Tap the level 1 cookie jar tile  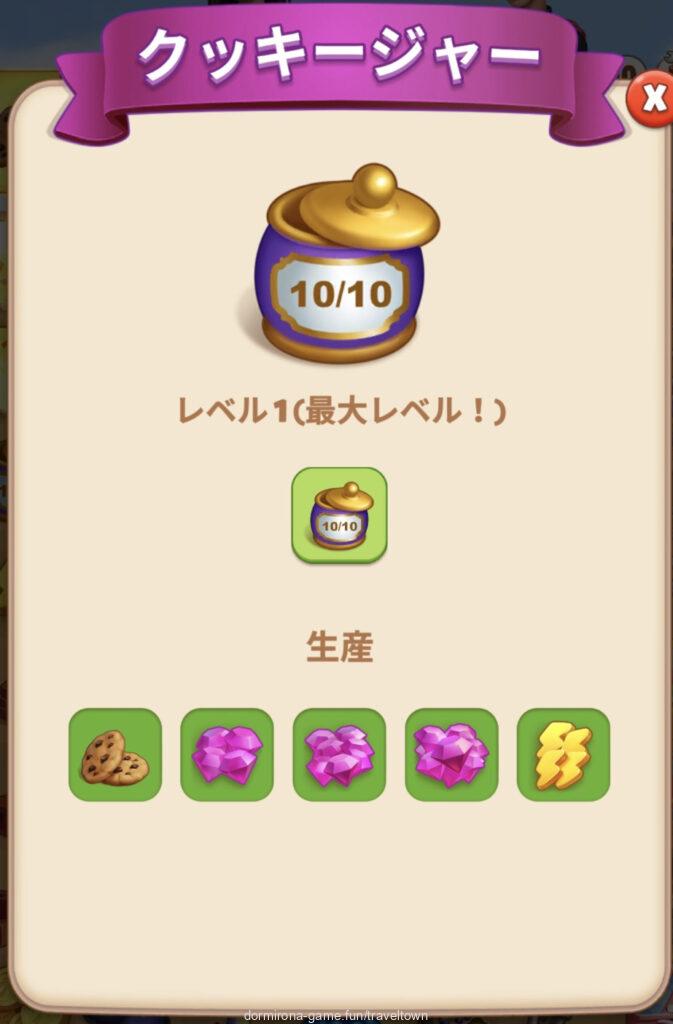[x=339, y=515]
